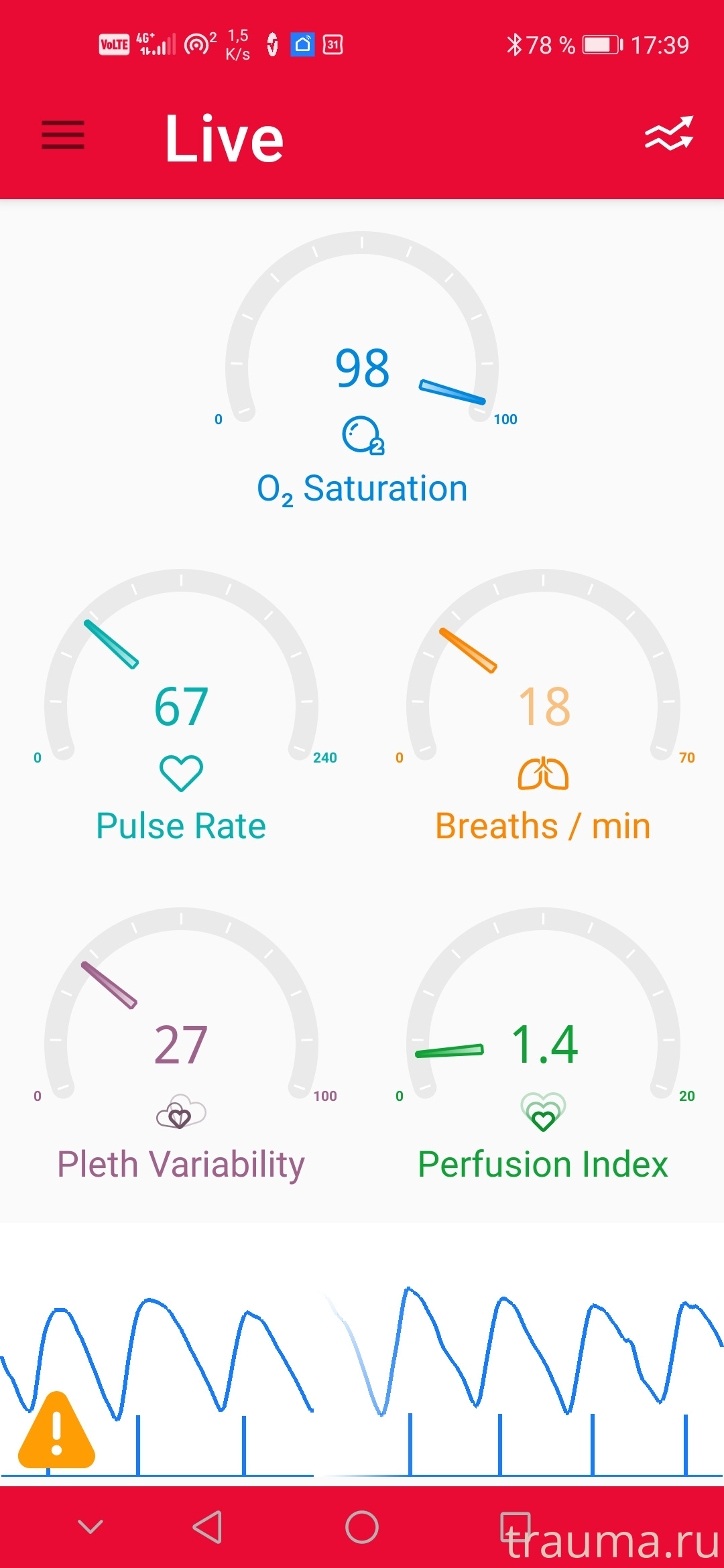Select the Pulse Rate gauge
This screenshot has width=724, height=1568.
[181, 707]
